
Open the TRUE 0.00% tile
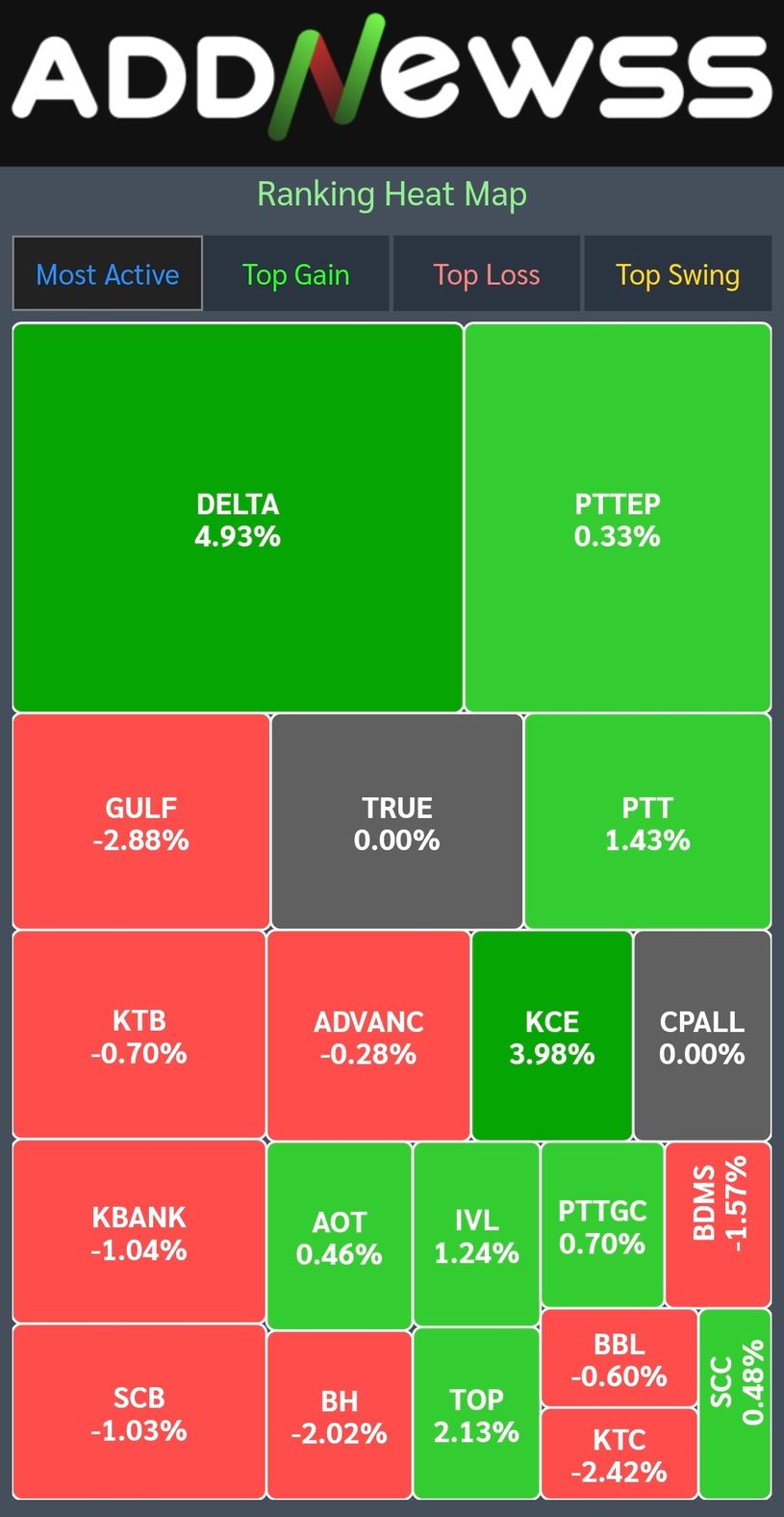(x=396, y=822)
